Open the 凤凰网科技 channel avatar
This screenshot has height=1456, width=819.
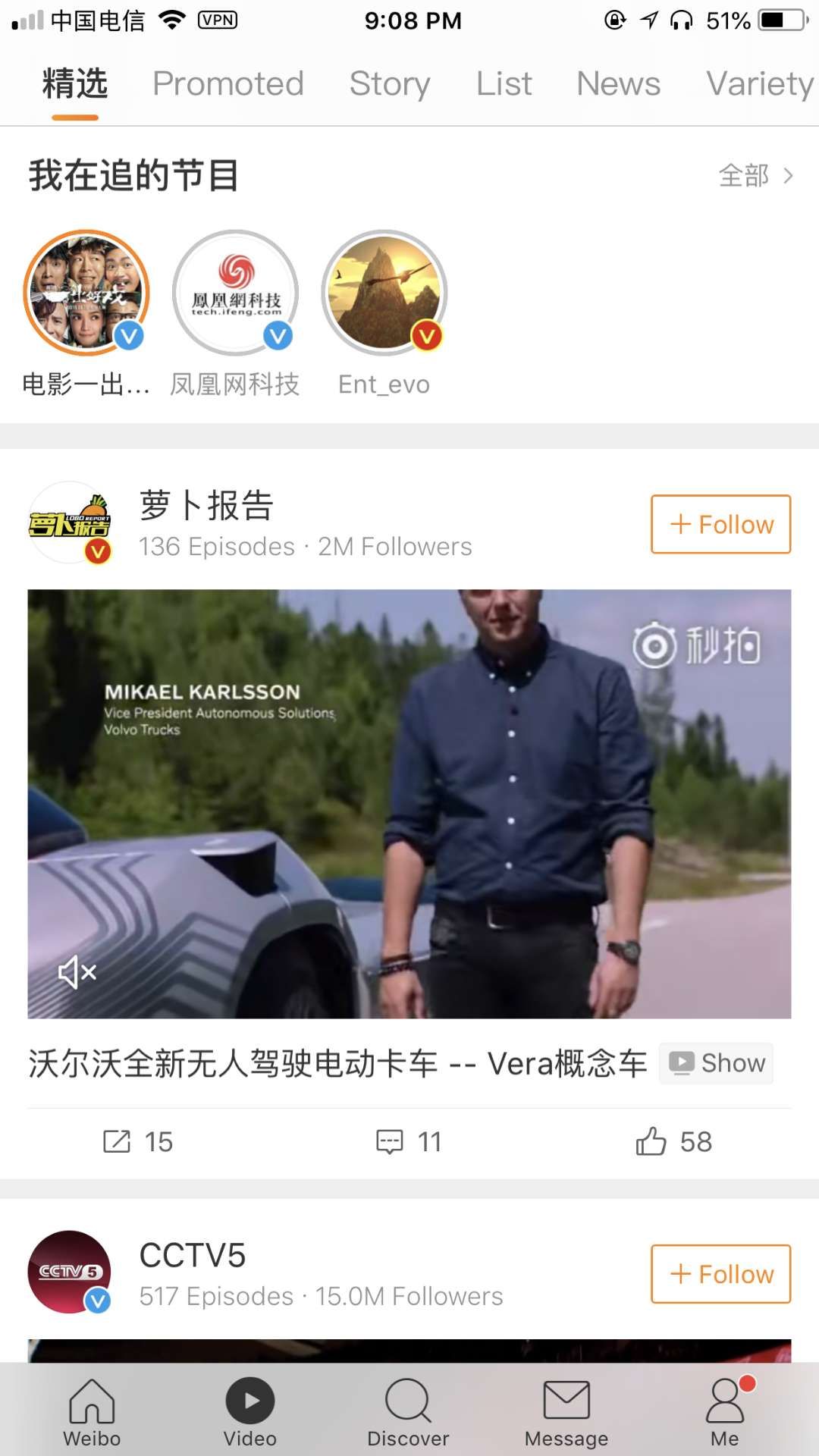tap(236, 293)
